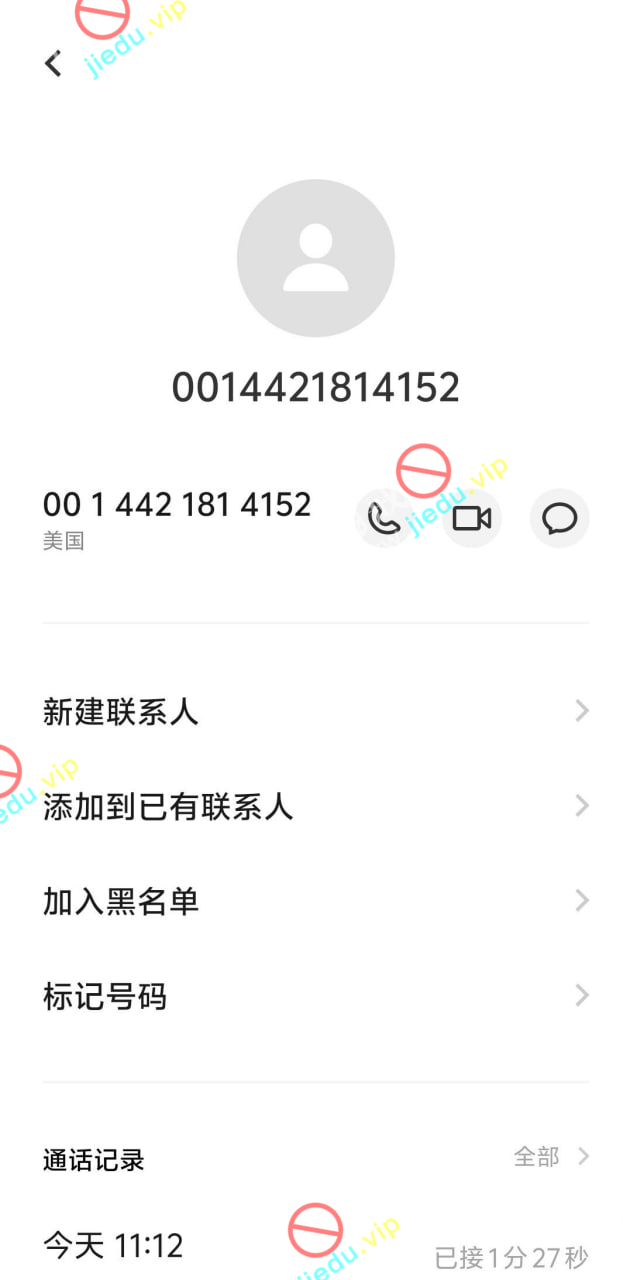The image size is (623, 1280).
Task: Start a video call with this number
Action: (472, 518)
